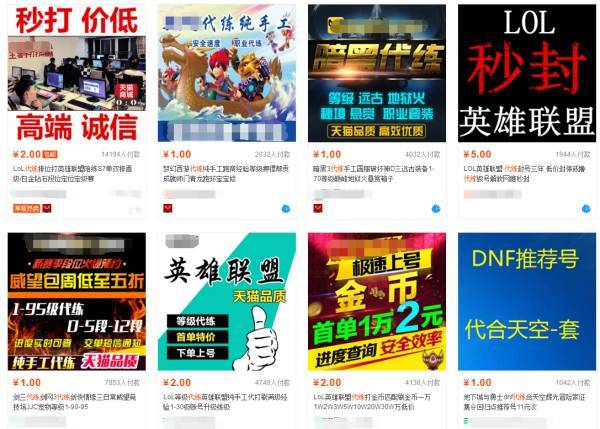View the 暗黑代练 product listing
The image size is (600, 429).
[376, 73]
